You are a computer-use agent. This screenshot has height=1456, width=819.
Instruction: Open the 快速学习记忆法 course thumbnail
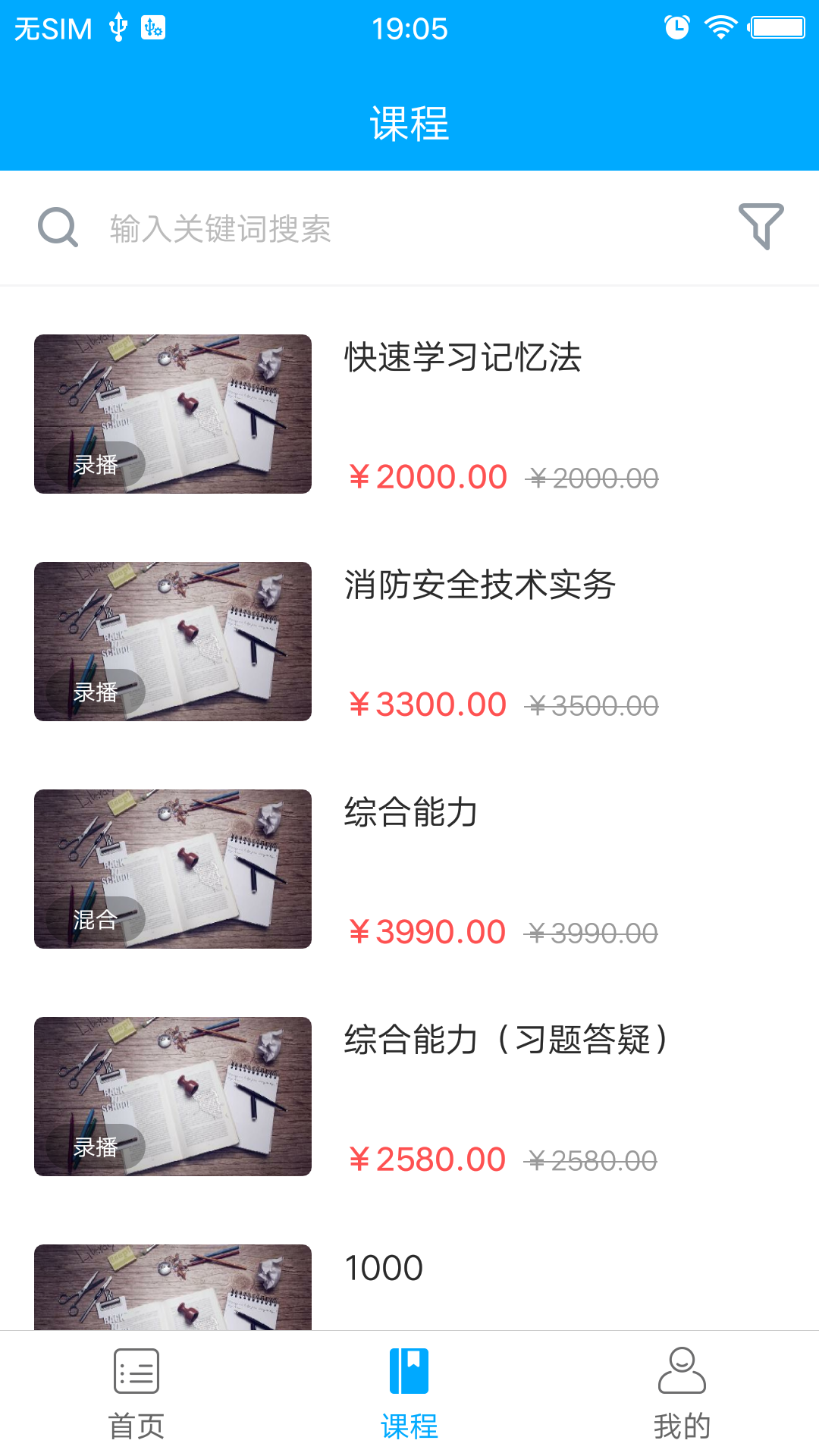[x=171, y=414]
